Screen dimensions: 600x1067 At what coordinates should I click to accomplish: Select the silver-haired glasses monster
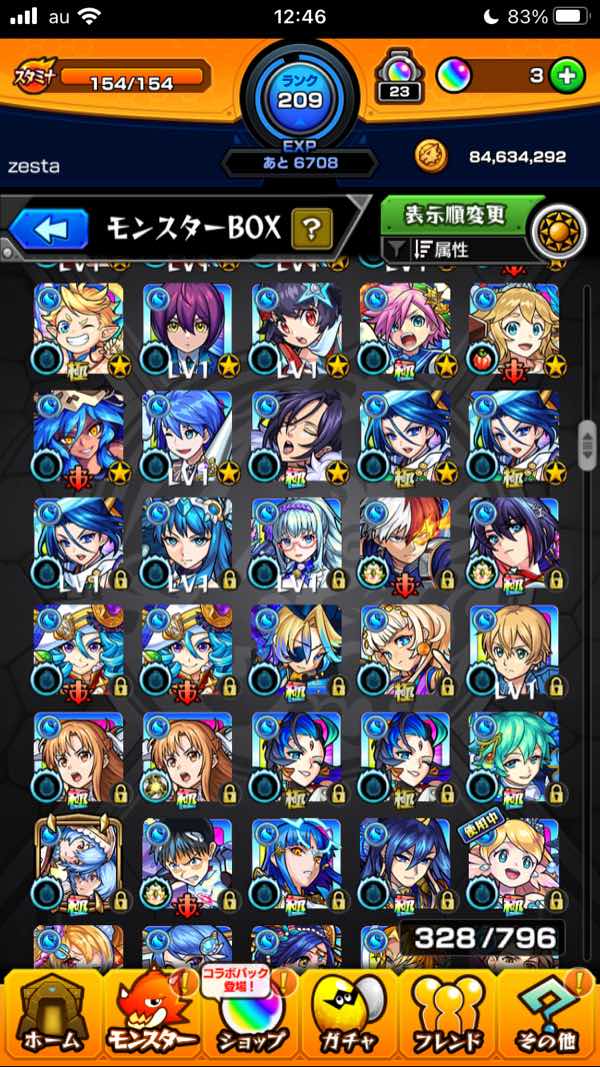tap(296, 543)
